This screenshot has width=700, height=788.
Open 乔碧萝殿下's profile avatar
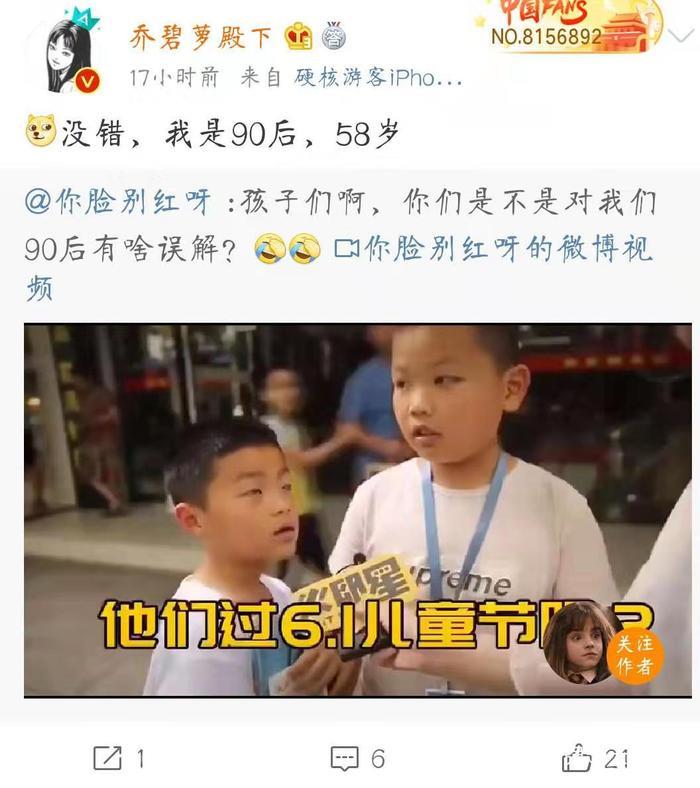click(69, 55)
